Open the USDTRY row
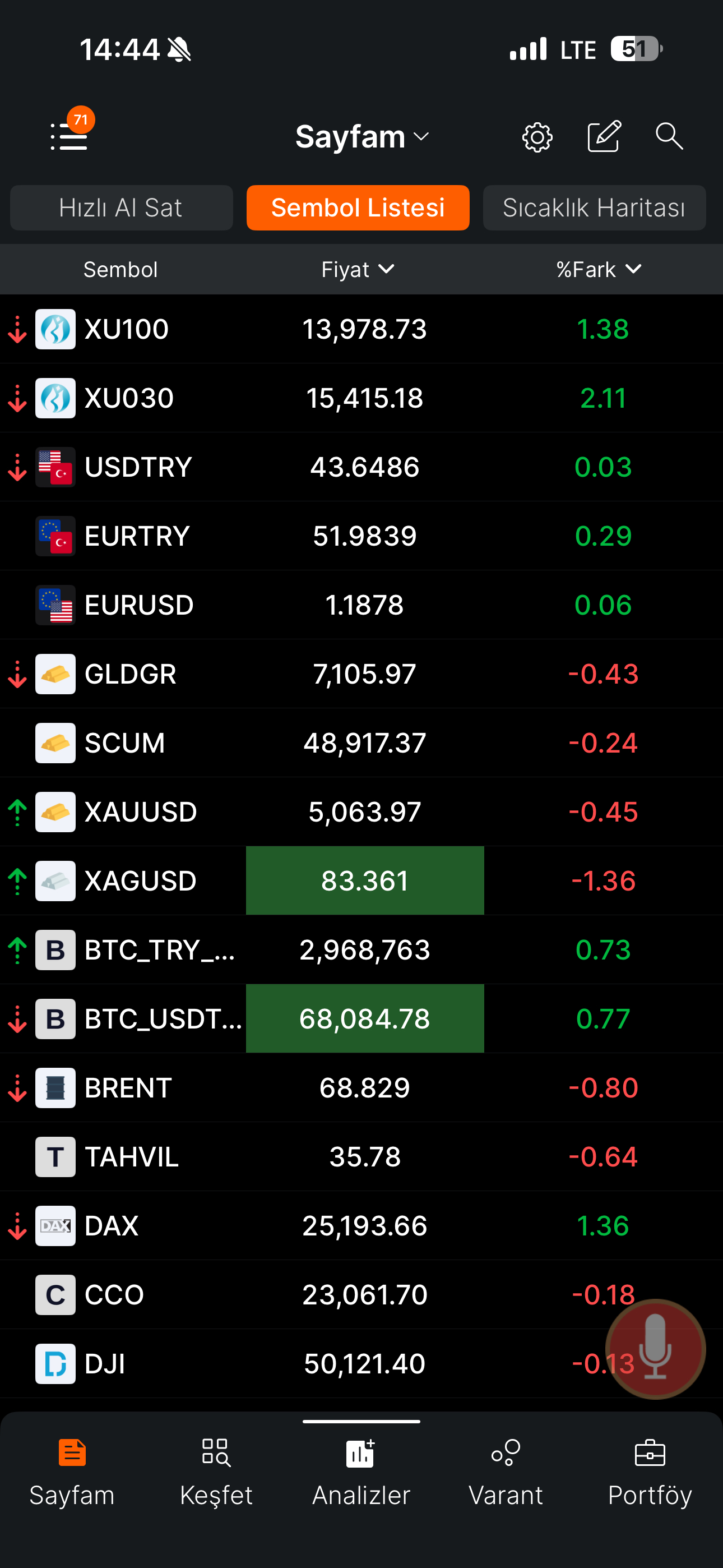 point(361,468)
